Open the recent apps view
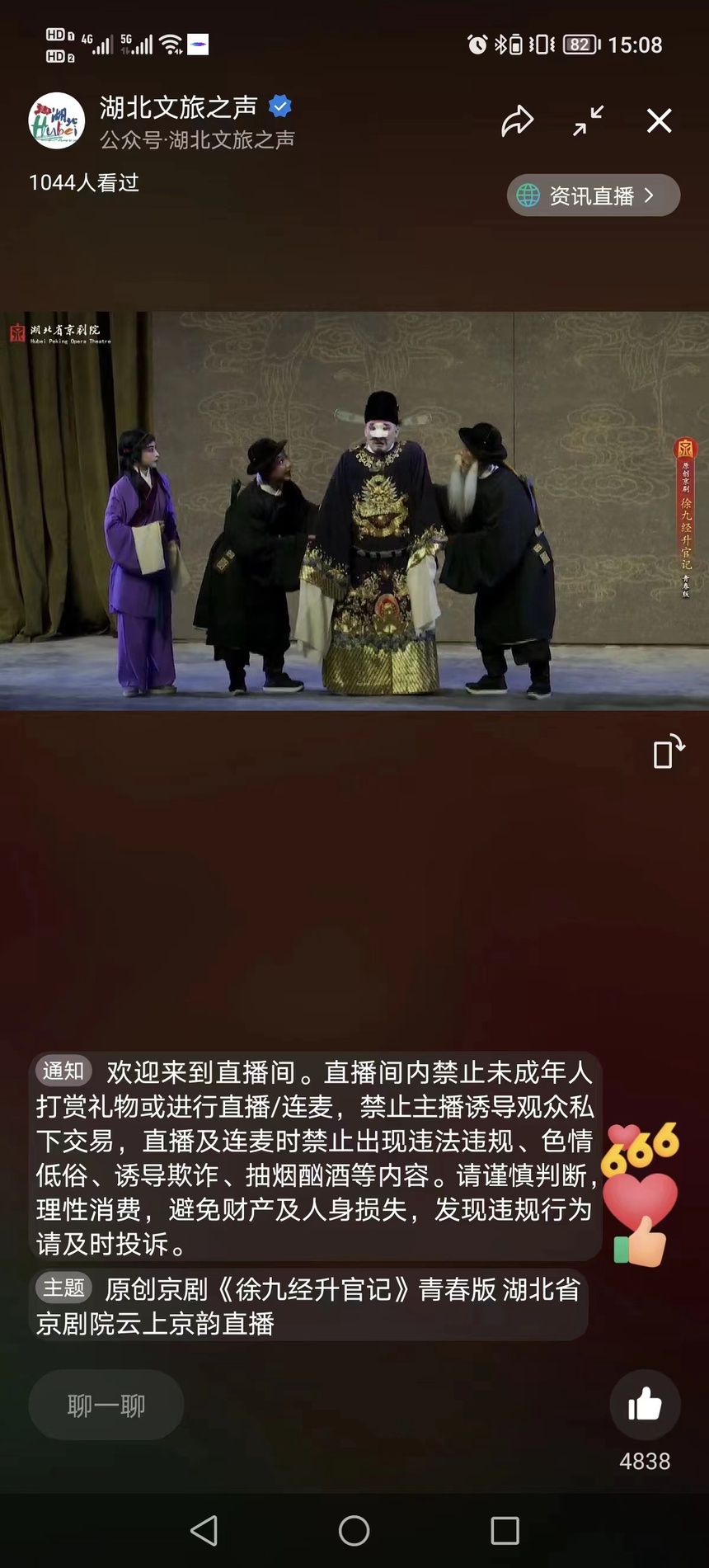The height and width of the screenshot is (1568, 709). (x=505, y=1531)
